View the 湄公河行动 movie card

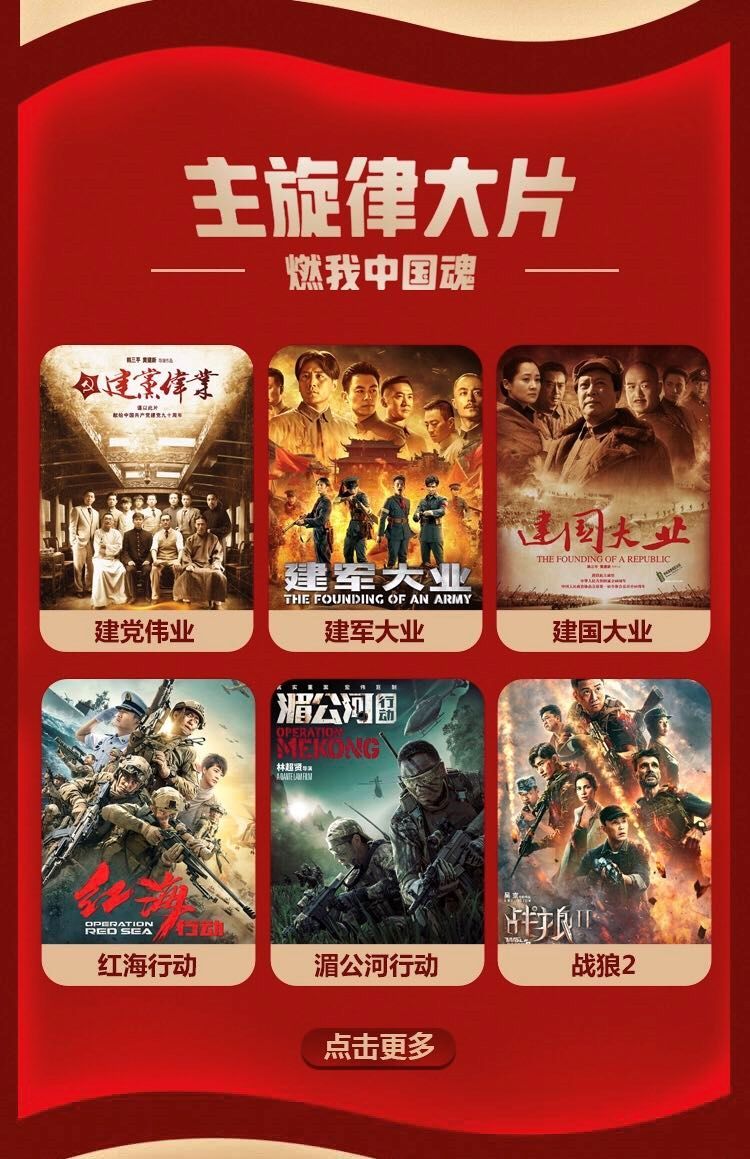[376, 830]
